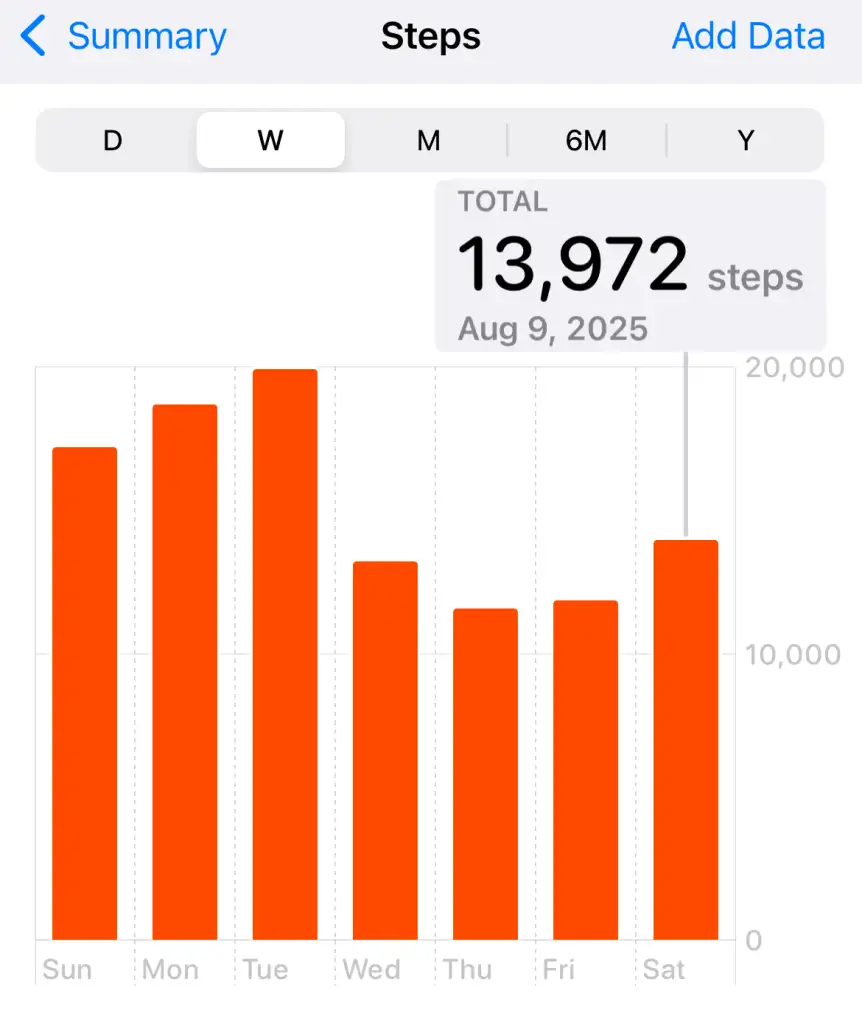Select the W week view
Image resolution: width=862 pixels, height=1024 pixels.
[270, 141]
